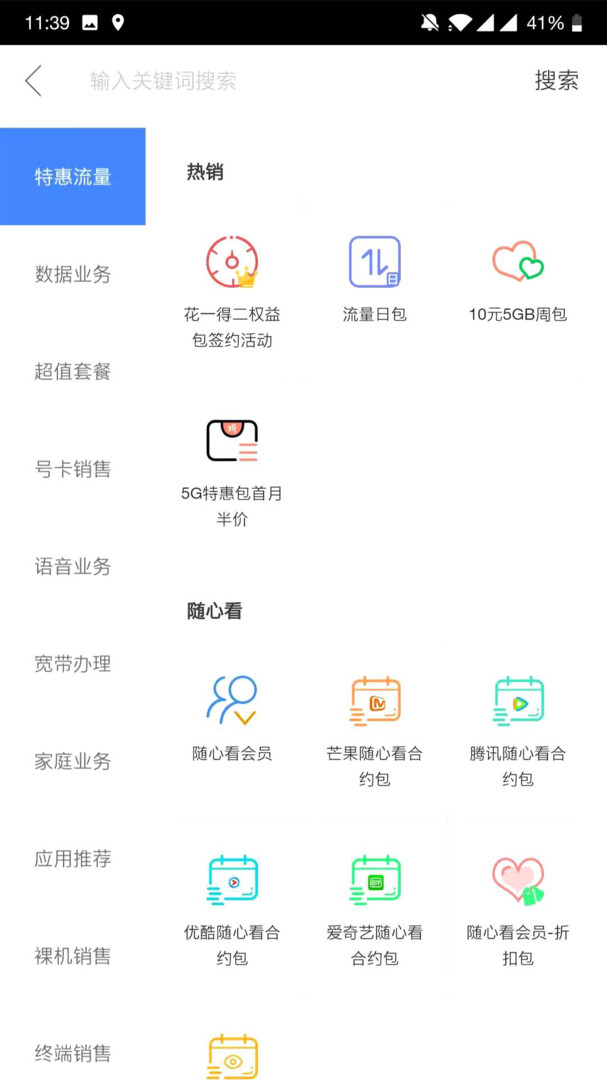Select the 10元5GB周包 offer

point(518,278)
